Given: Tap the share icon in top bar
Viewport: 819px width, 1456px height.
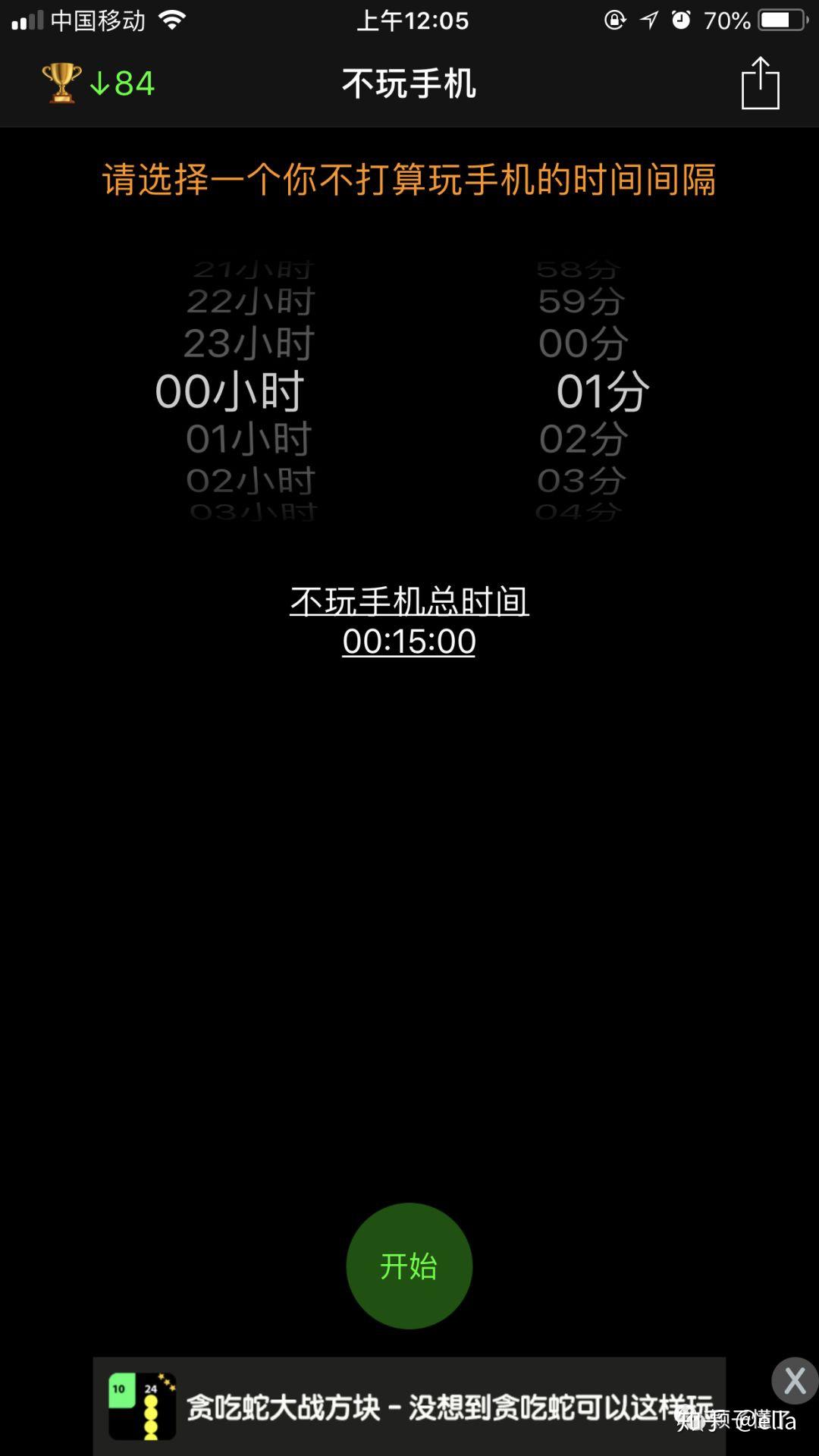Looking at the screenshot, I should [760, 83].
